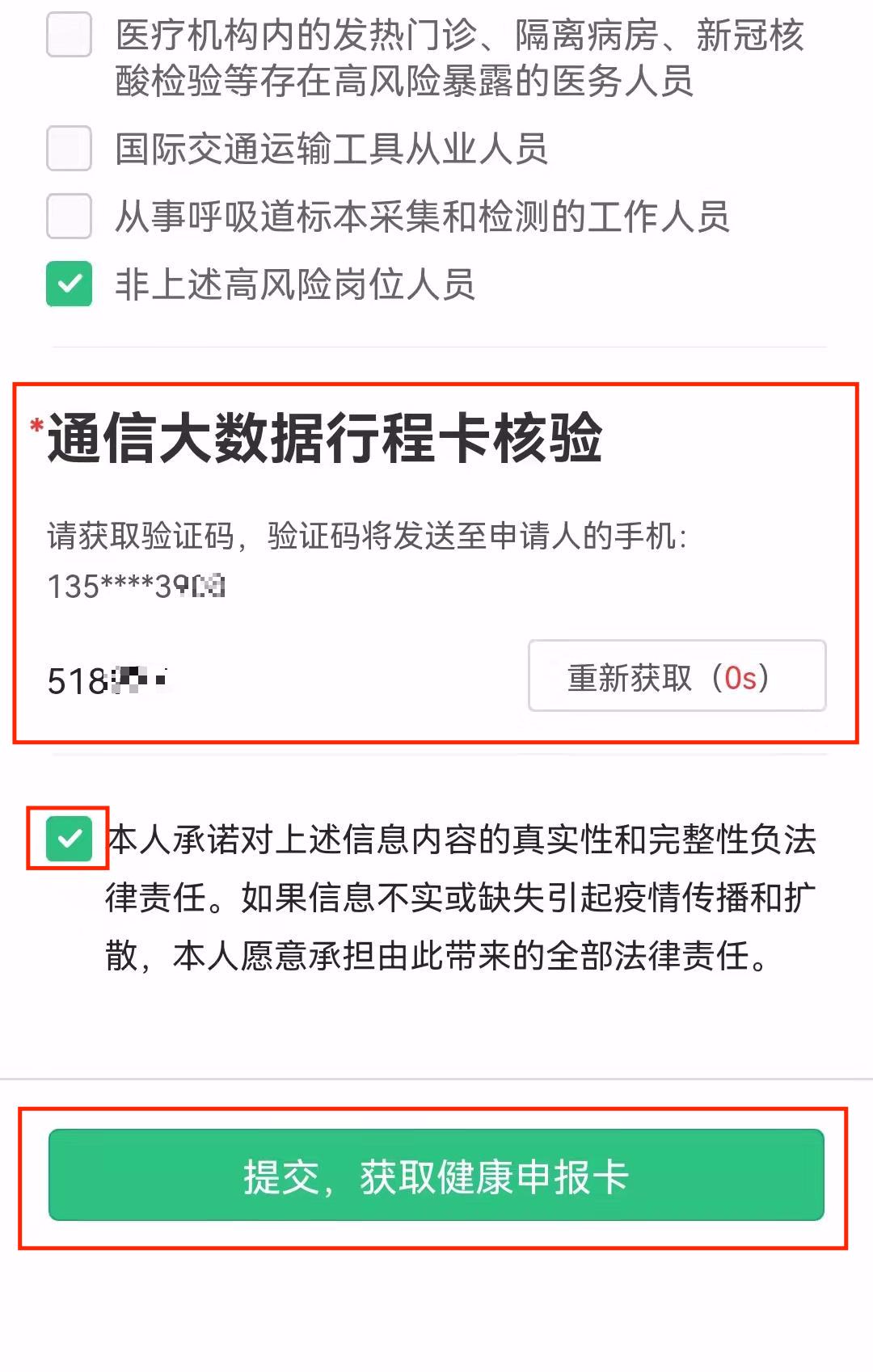The width and height of the screenshot is (873, 1372).
Task: Tap 重新获取 to resend the code
Action: pyautogui.click(x=677, y=676)
